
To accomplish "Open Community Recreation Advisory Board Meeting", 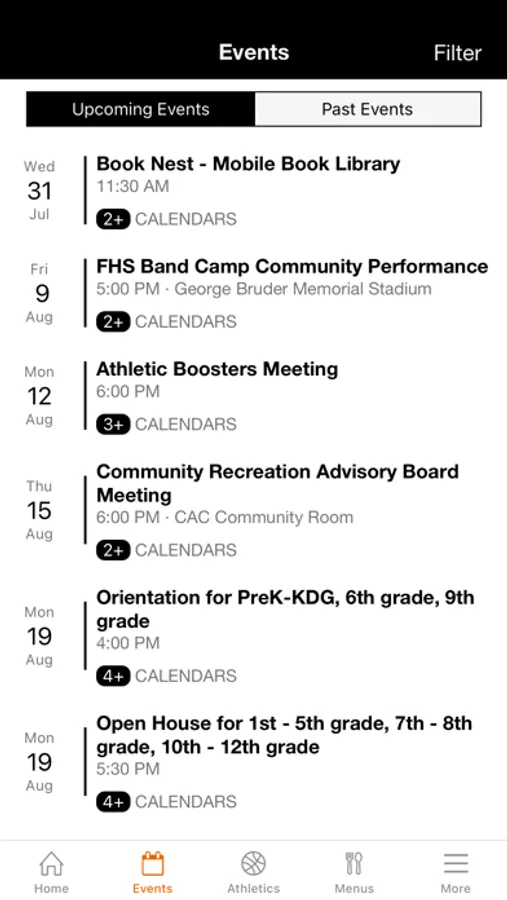I will click(x=253, y=510).
